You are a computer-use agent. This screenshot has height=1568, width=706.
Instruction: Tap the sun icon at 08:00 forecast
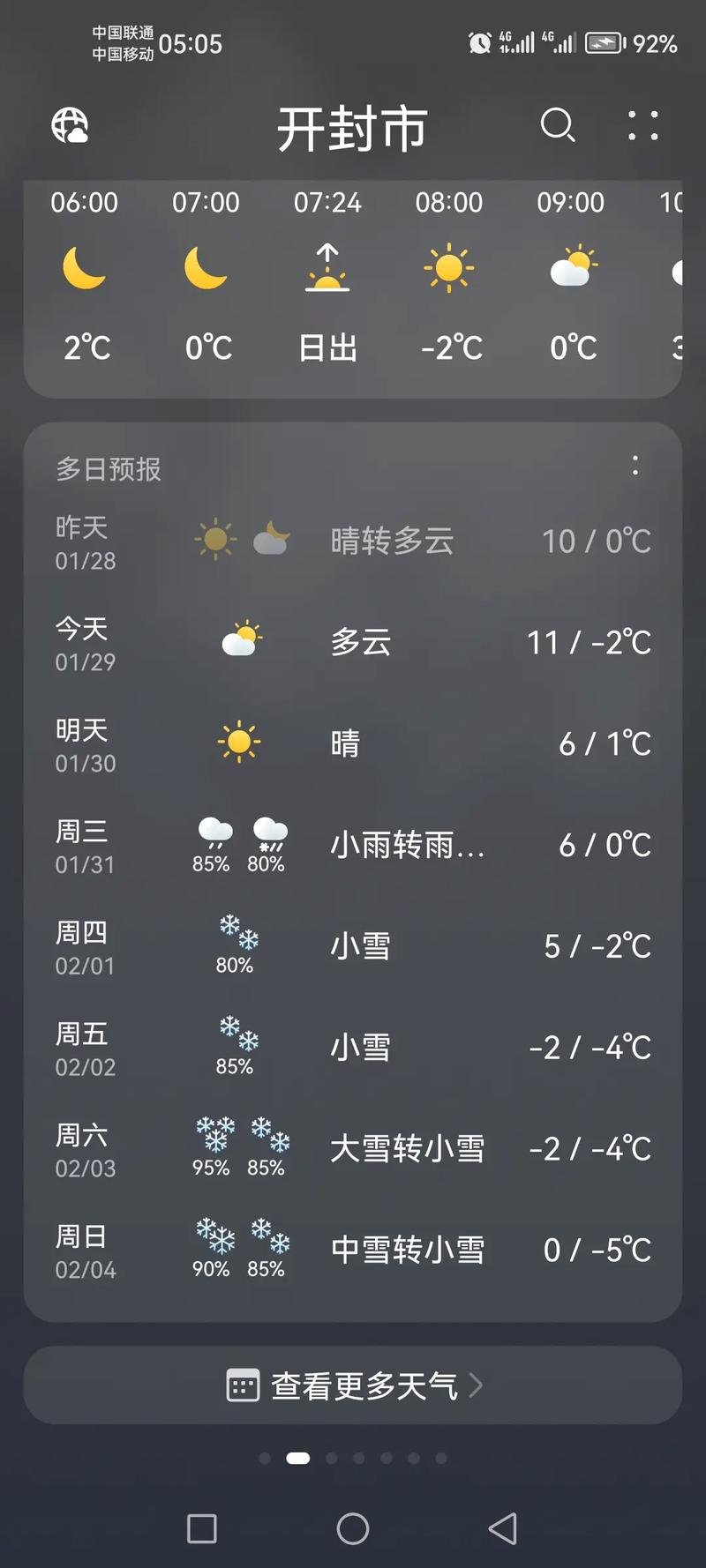point(450,267)
